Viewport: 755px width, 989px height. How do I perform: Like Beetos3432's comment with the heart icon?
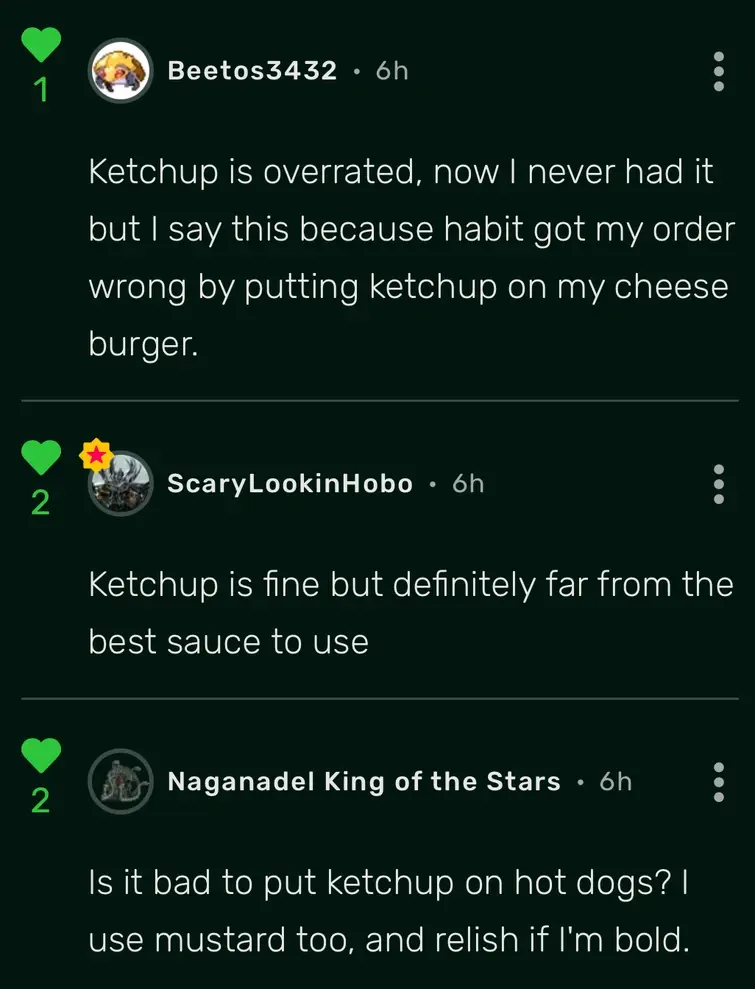[41, 46]
